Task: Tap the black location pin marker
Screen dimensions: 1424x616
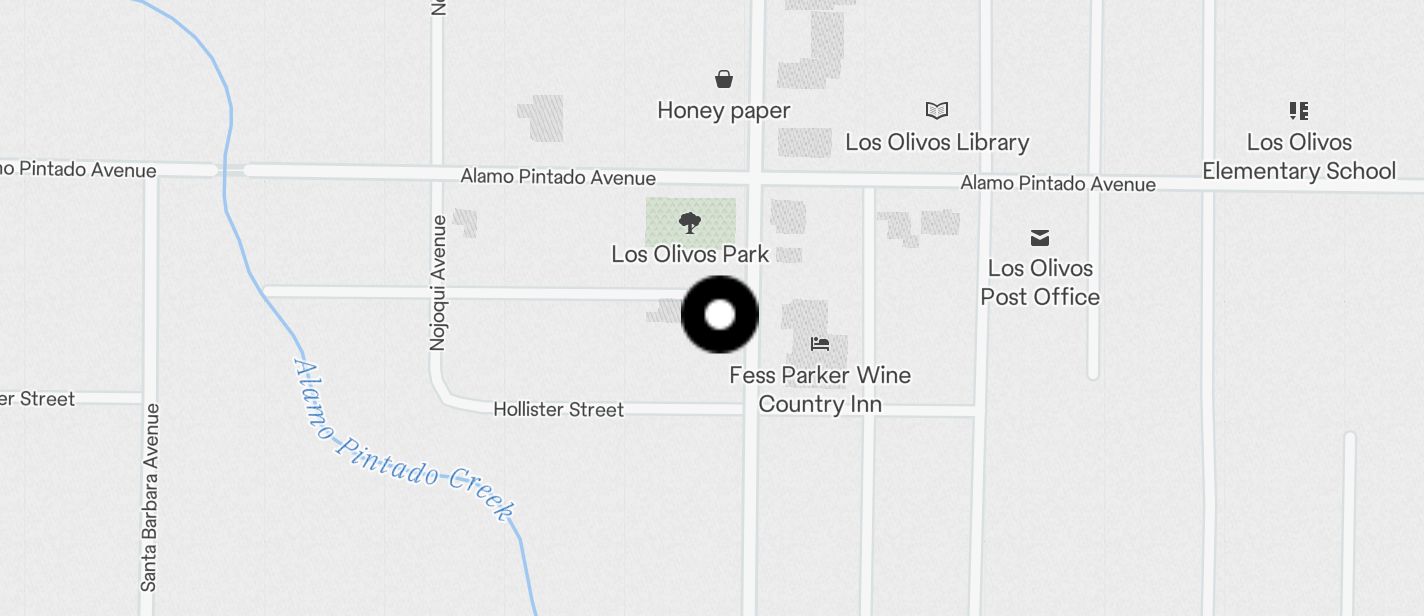Action: [720, 315]
